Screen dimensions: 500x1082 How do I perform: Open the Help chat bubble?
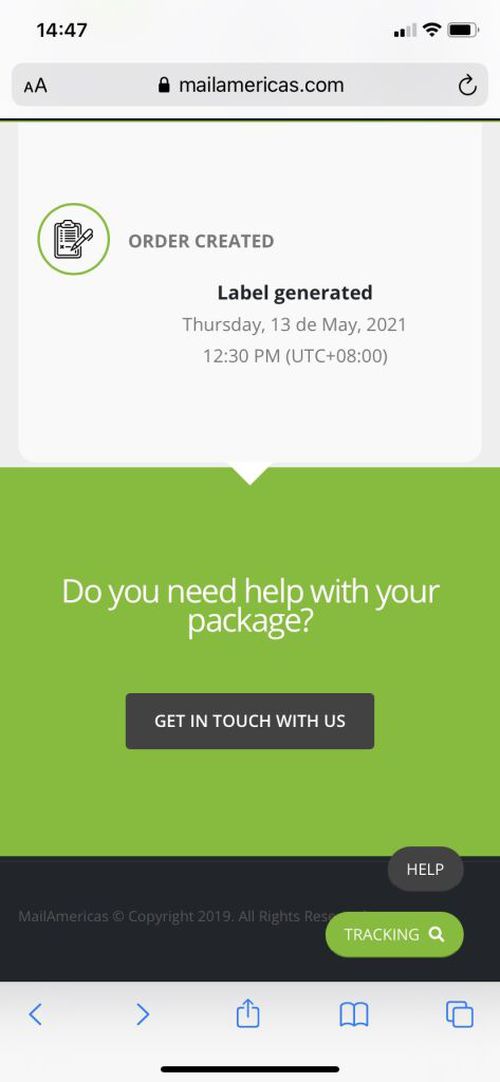[426, 869]
